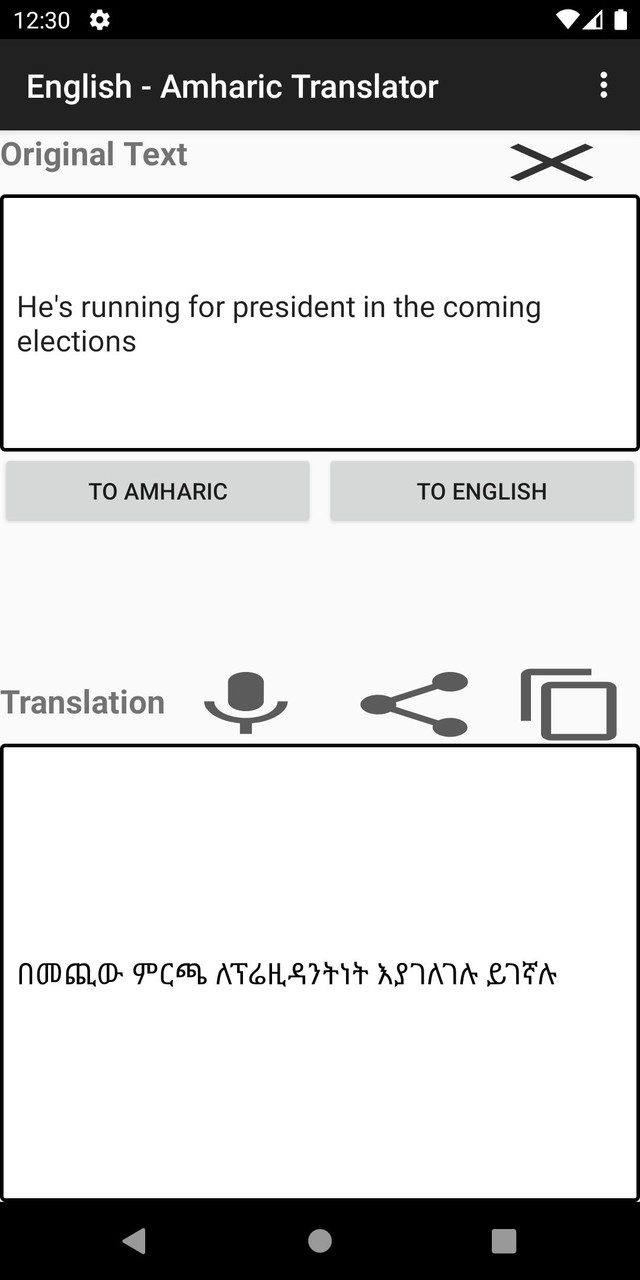Tap the Amharic translation output box
The image size is (640, 1280).
click(x=320, y=972)
